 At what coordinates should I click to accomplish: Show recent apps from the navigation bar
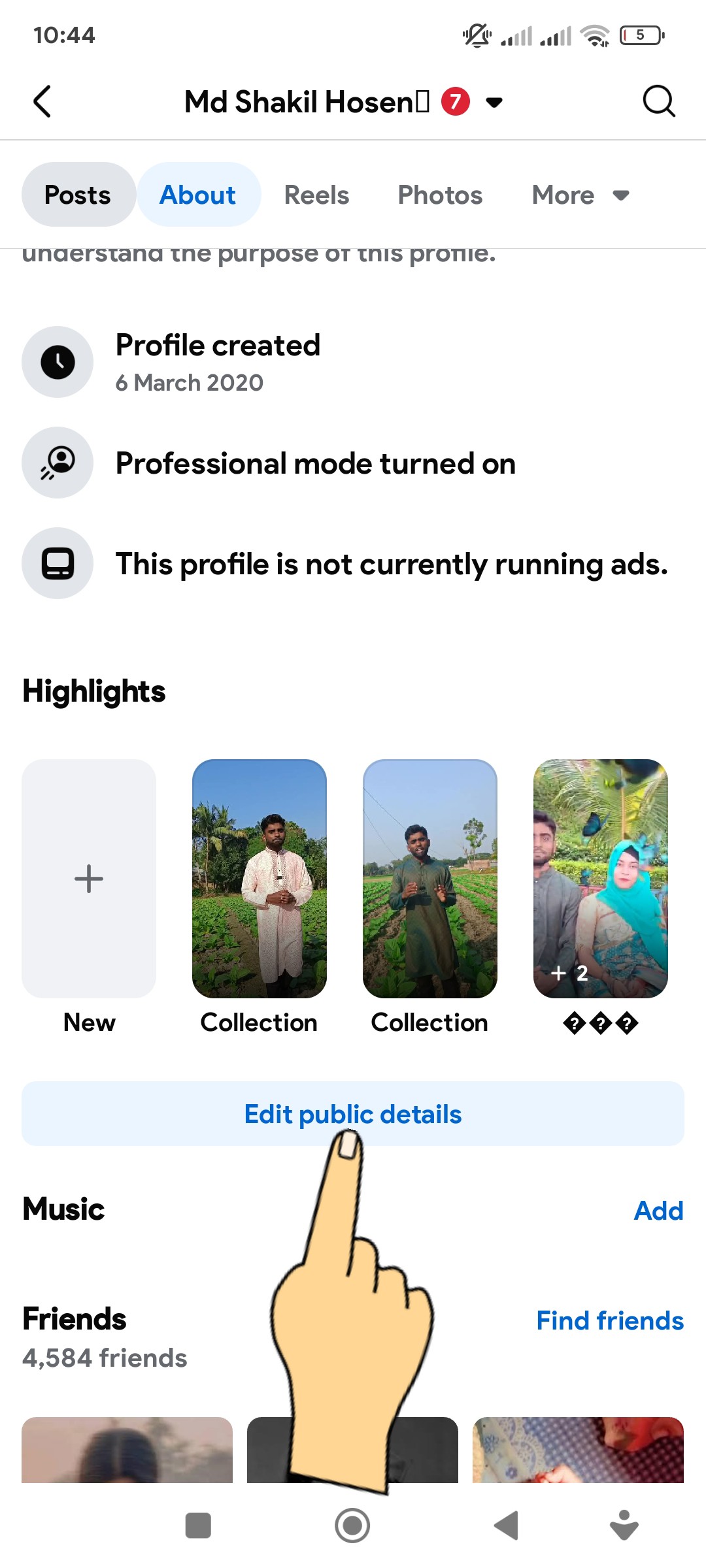pos(198,1526)
